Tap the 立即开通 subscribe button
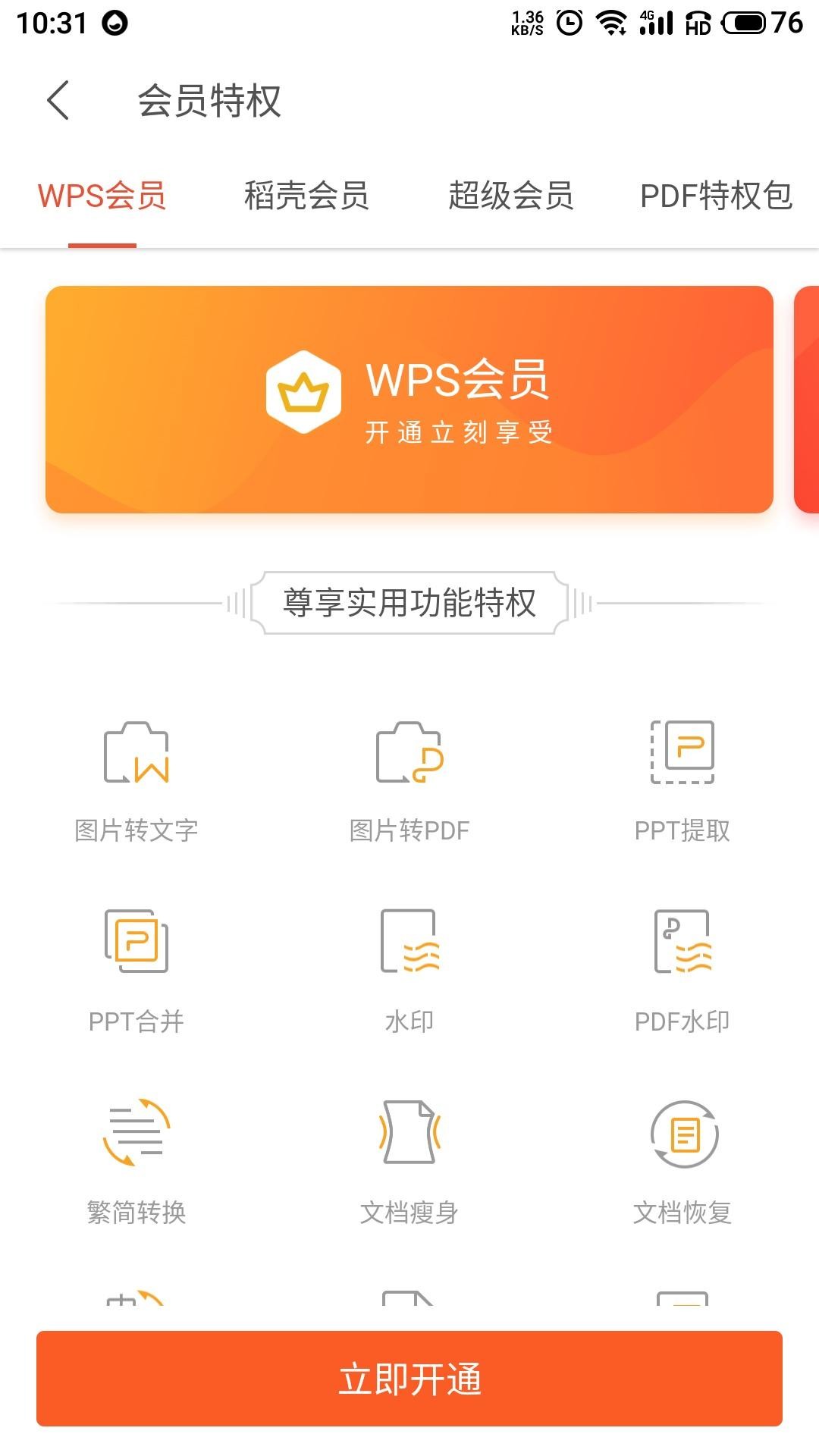 (409, 1379)
